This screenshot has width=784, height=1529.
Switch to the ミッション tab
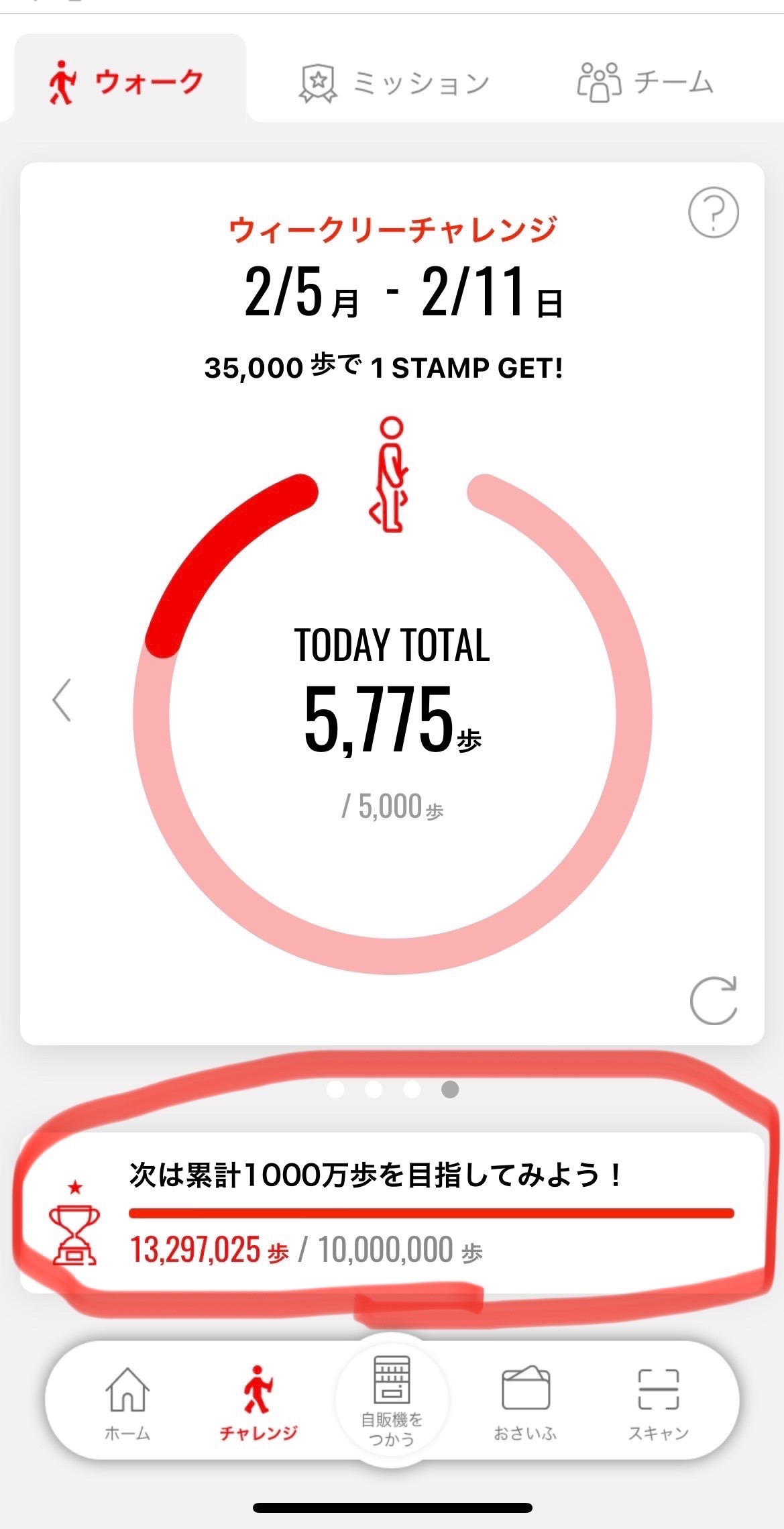pos(394,83)
